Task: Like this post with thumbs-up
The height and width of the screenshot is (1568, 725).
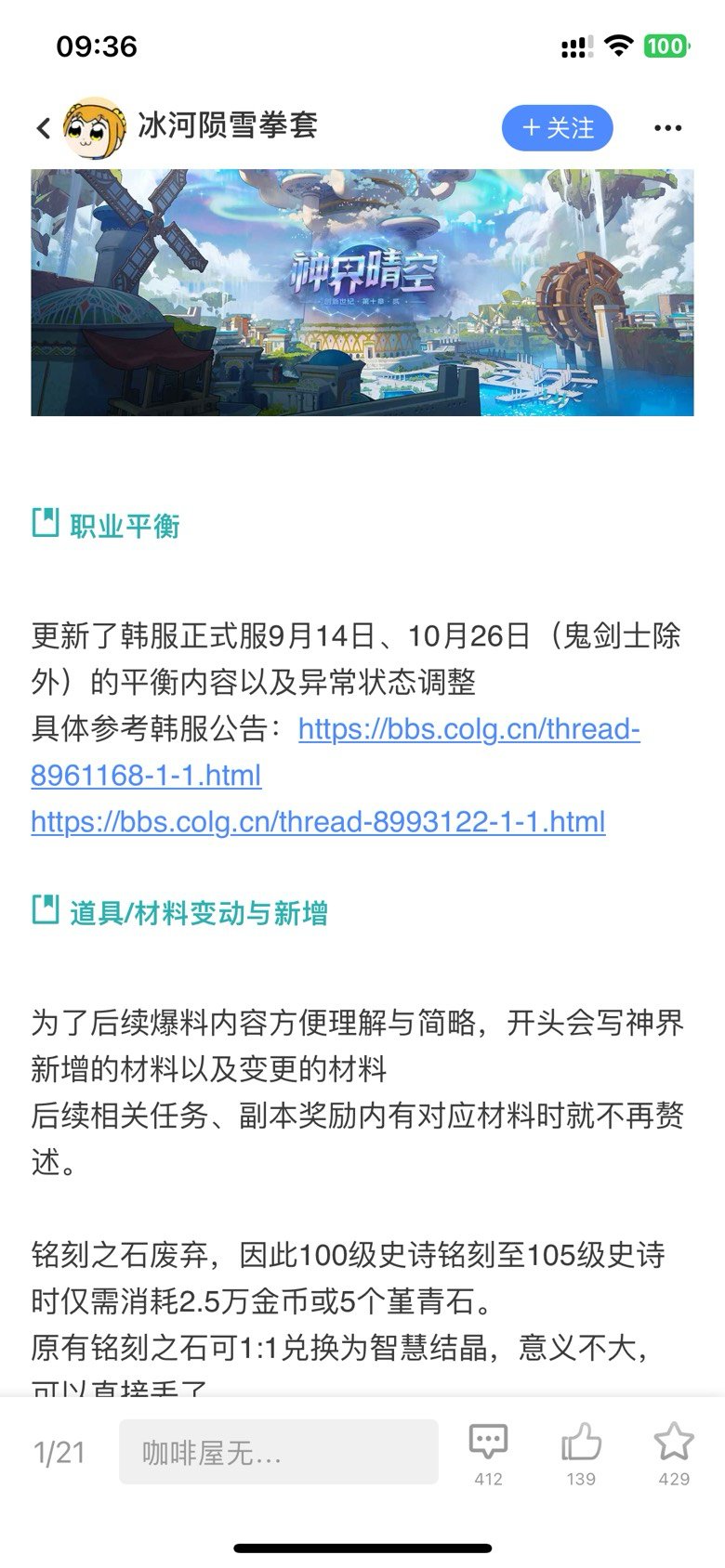Action: pos(581,1452)
